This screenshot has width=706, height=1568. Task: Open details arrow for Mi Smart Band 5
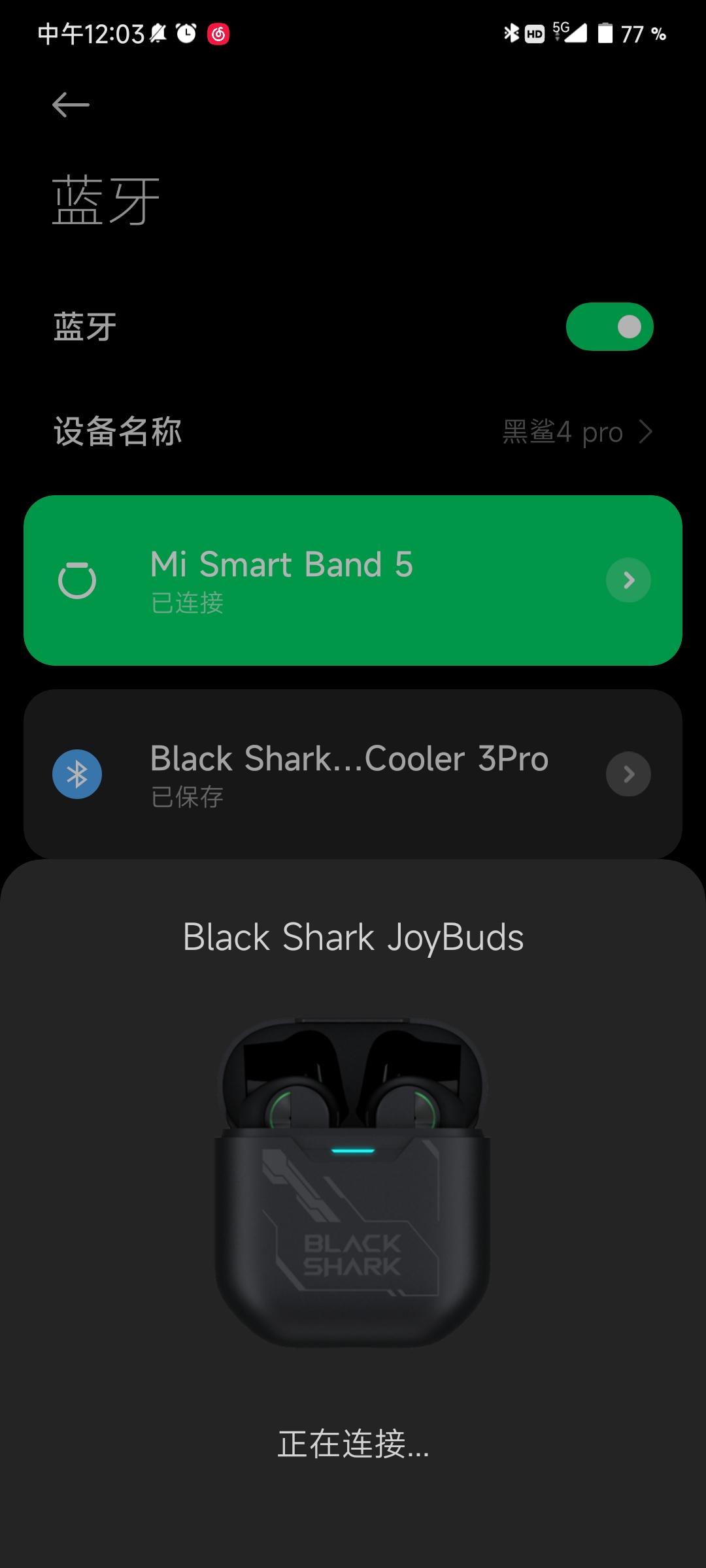tap(628, 580)
